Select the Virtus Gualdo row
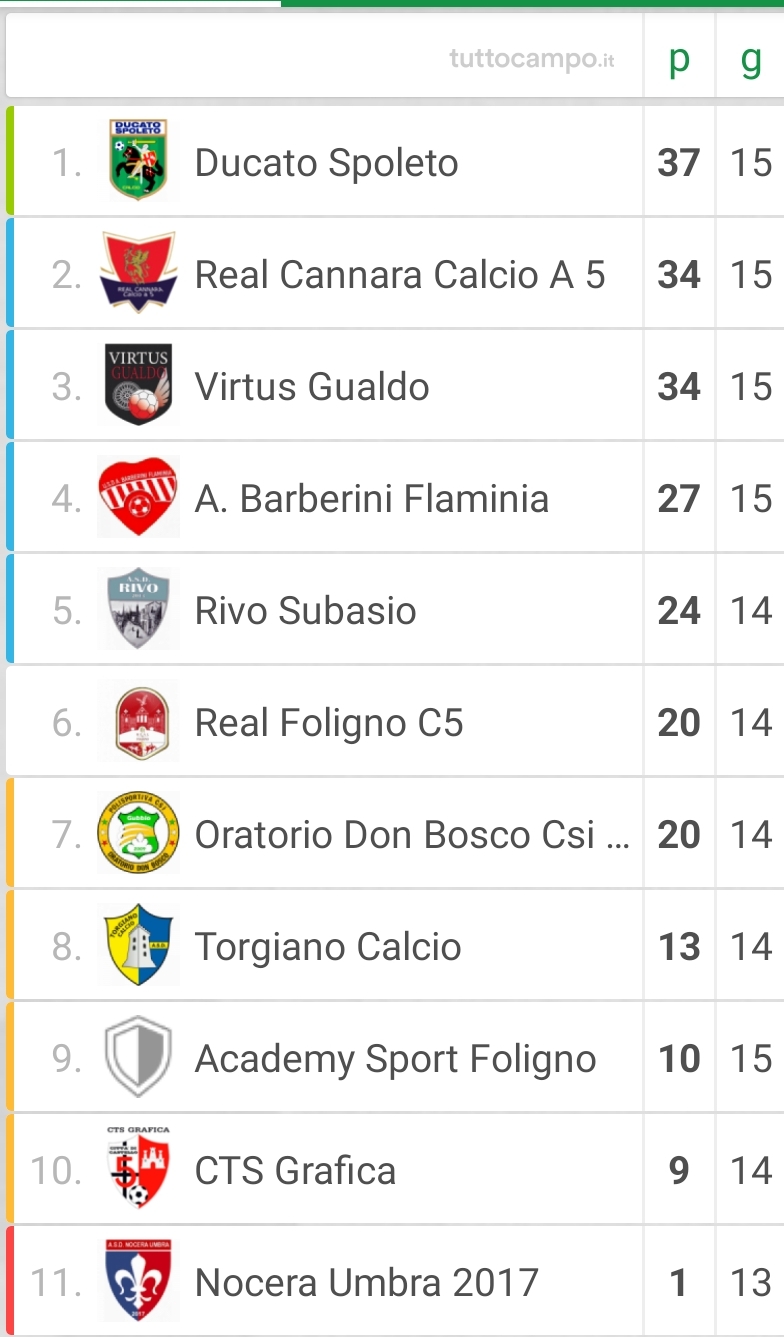The image size is (784, 1337). coord(395,386)
